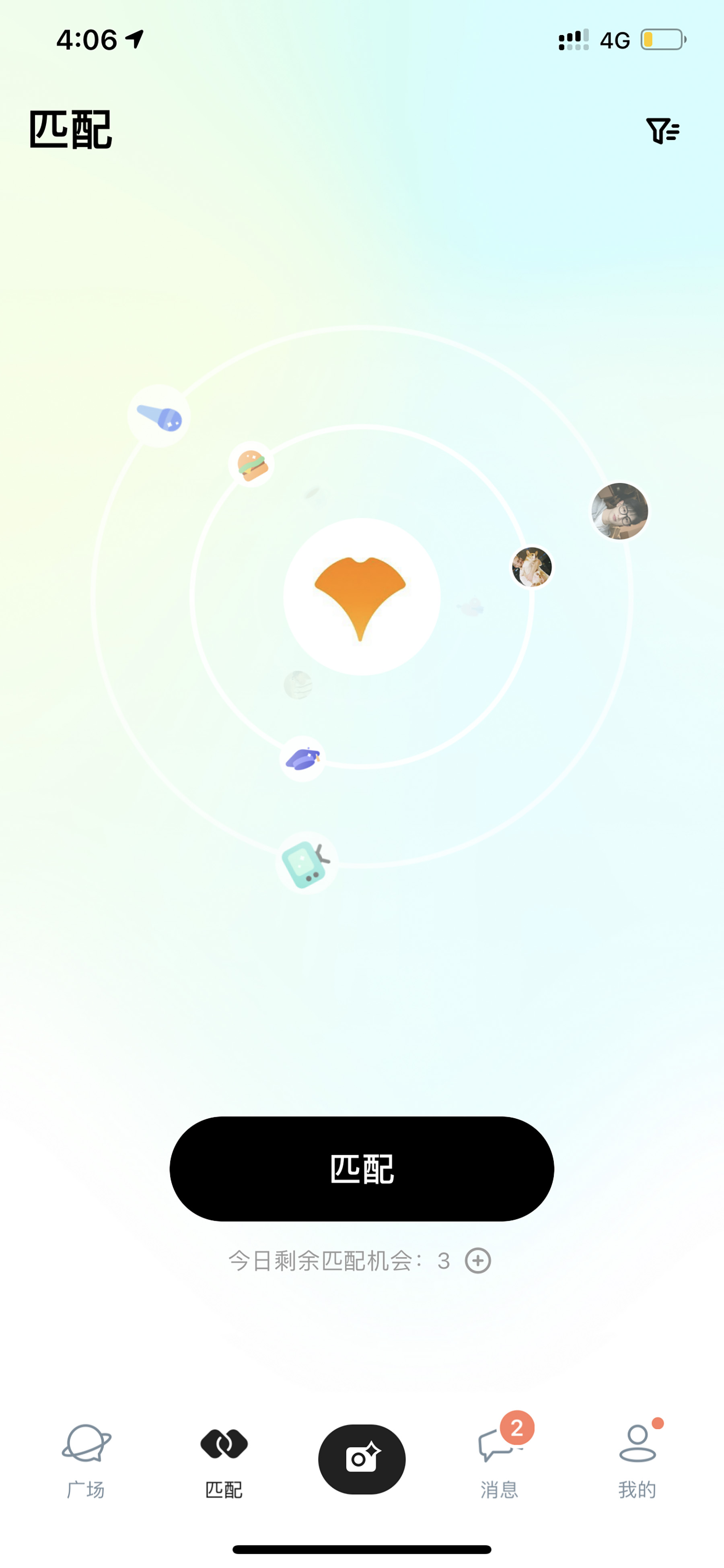Open the match filter settings
724x1568 pixels.
tap(662, 130)
